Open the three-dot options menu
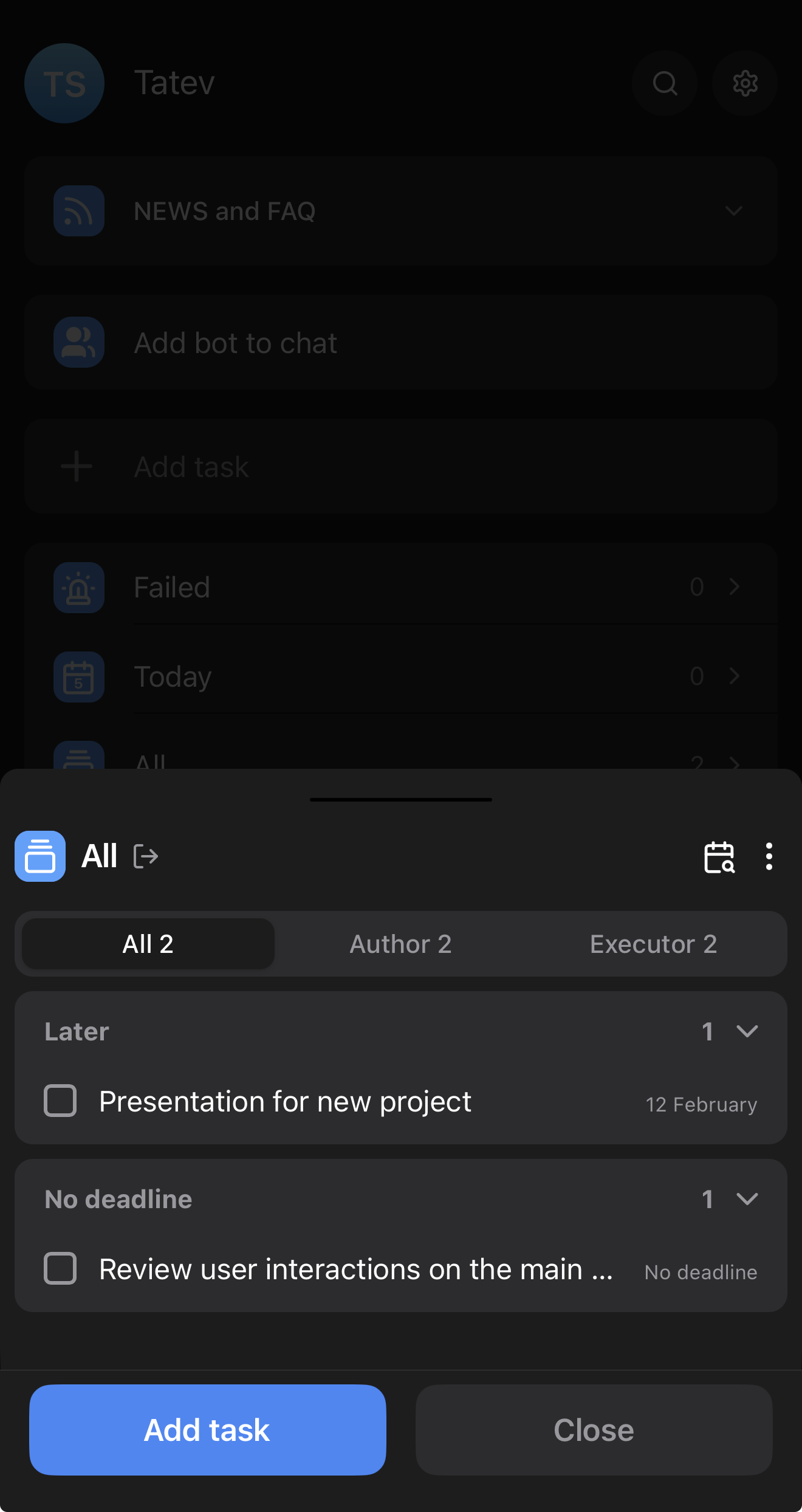 coord(769,856)
